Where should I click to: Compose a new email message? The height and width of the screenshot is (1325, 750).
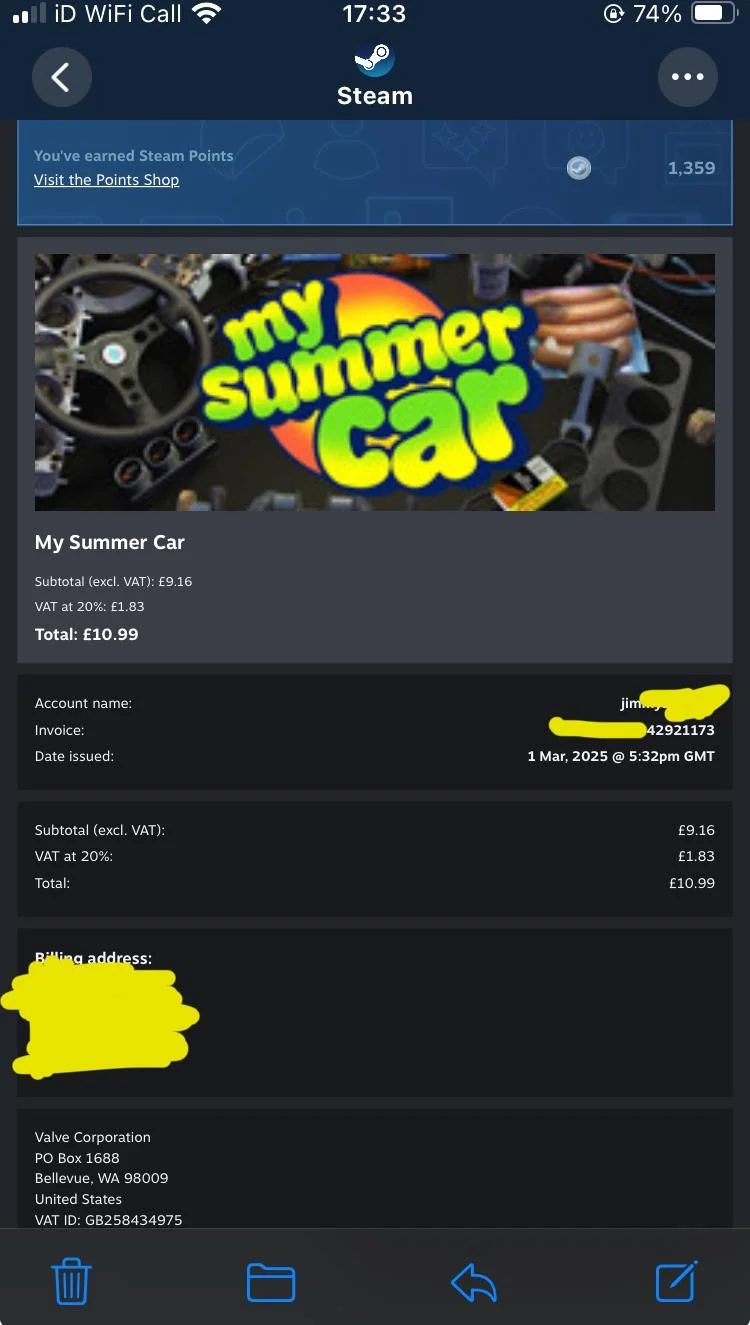(676, 1281)
